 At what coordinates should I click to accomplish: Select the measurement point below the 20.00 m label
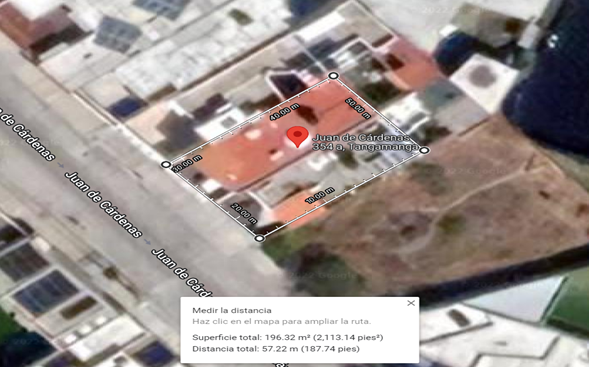pos(259,238)
